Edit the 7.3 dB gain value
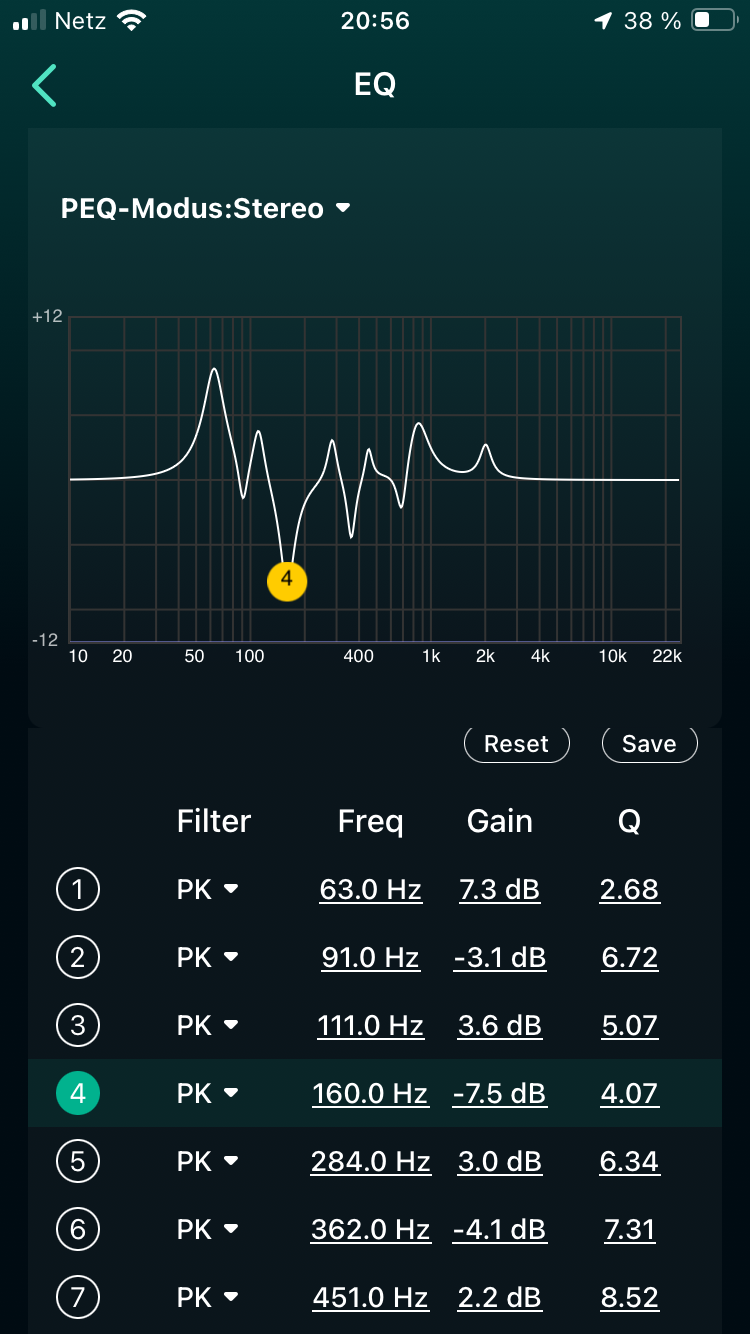The image size is (750, 1334). pos(500,889)
